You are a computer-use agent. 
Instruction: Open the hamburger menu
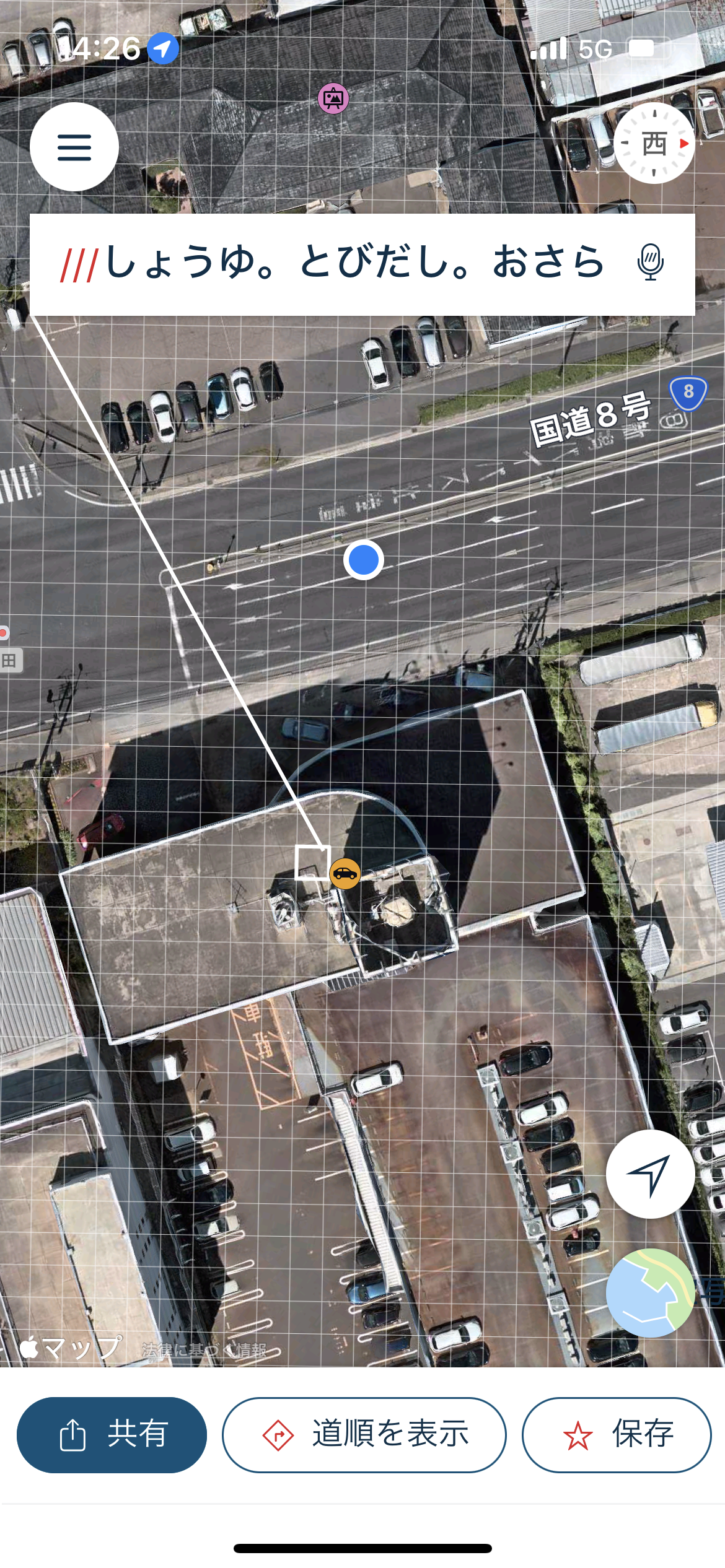pyautogui.click(x=74, y=147)
